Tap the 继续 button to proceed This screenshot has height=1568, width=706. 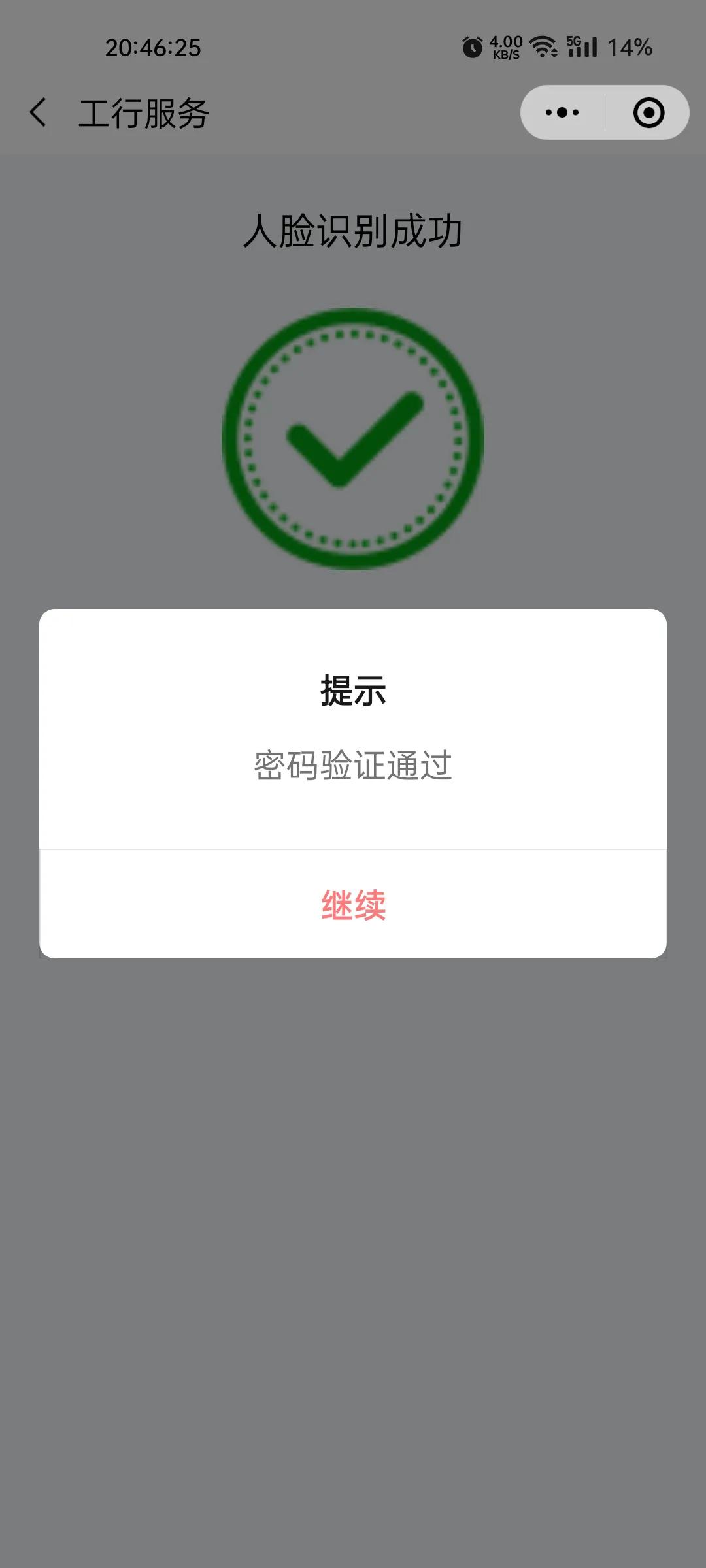tap(353, 904)
